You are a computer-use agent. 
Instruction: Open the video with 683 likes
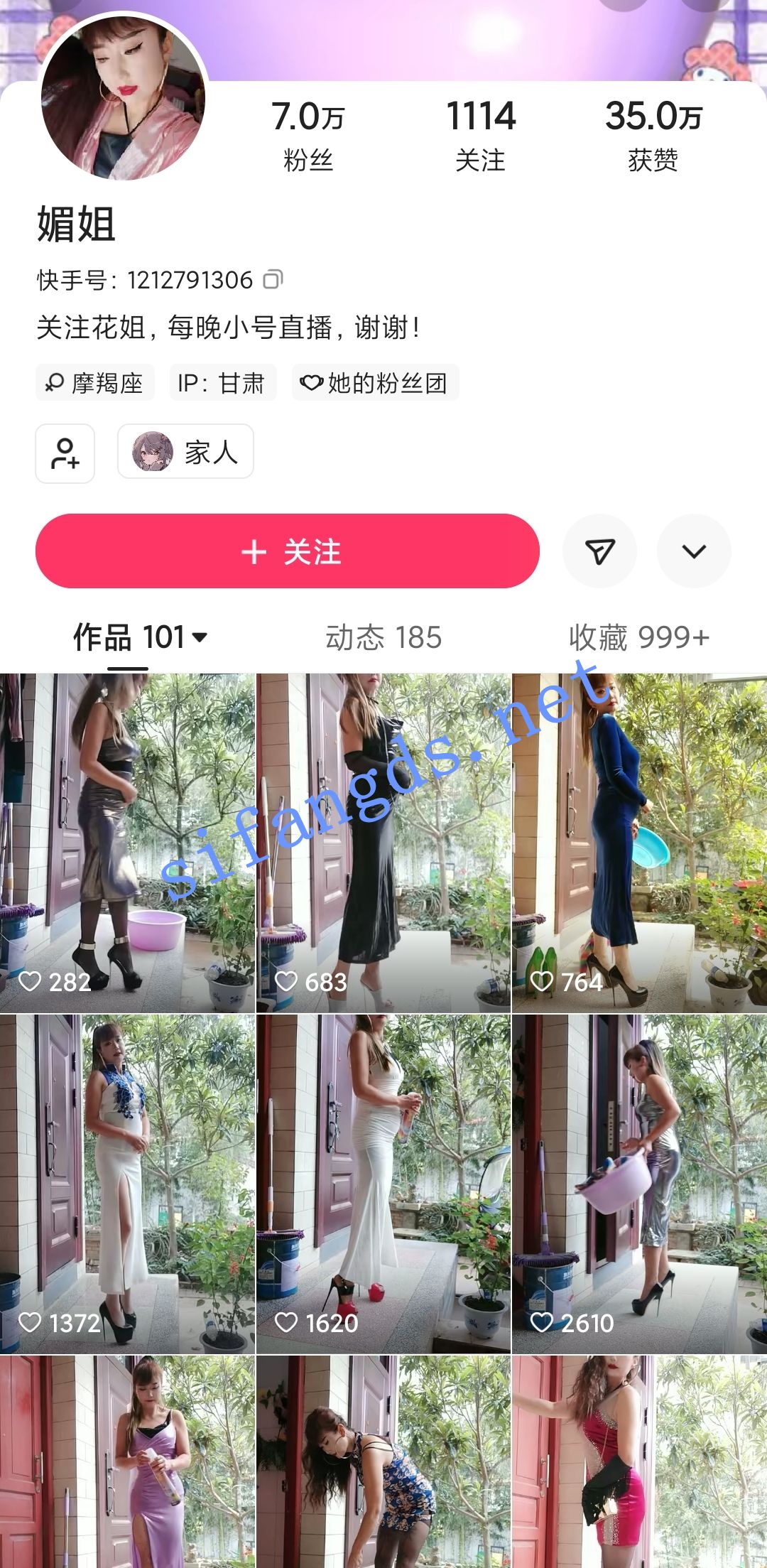383,842
